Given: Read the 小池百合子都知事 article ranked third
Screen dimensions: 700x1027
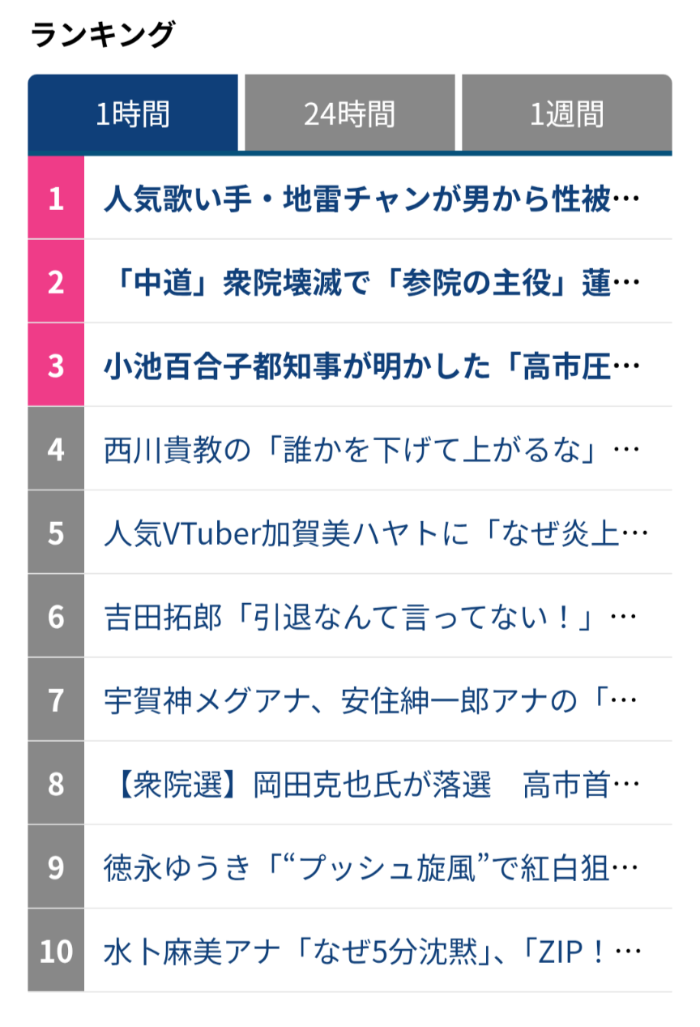Looking at the screenshot, I should click(371, 366).
